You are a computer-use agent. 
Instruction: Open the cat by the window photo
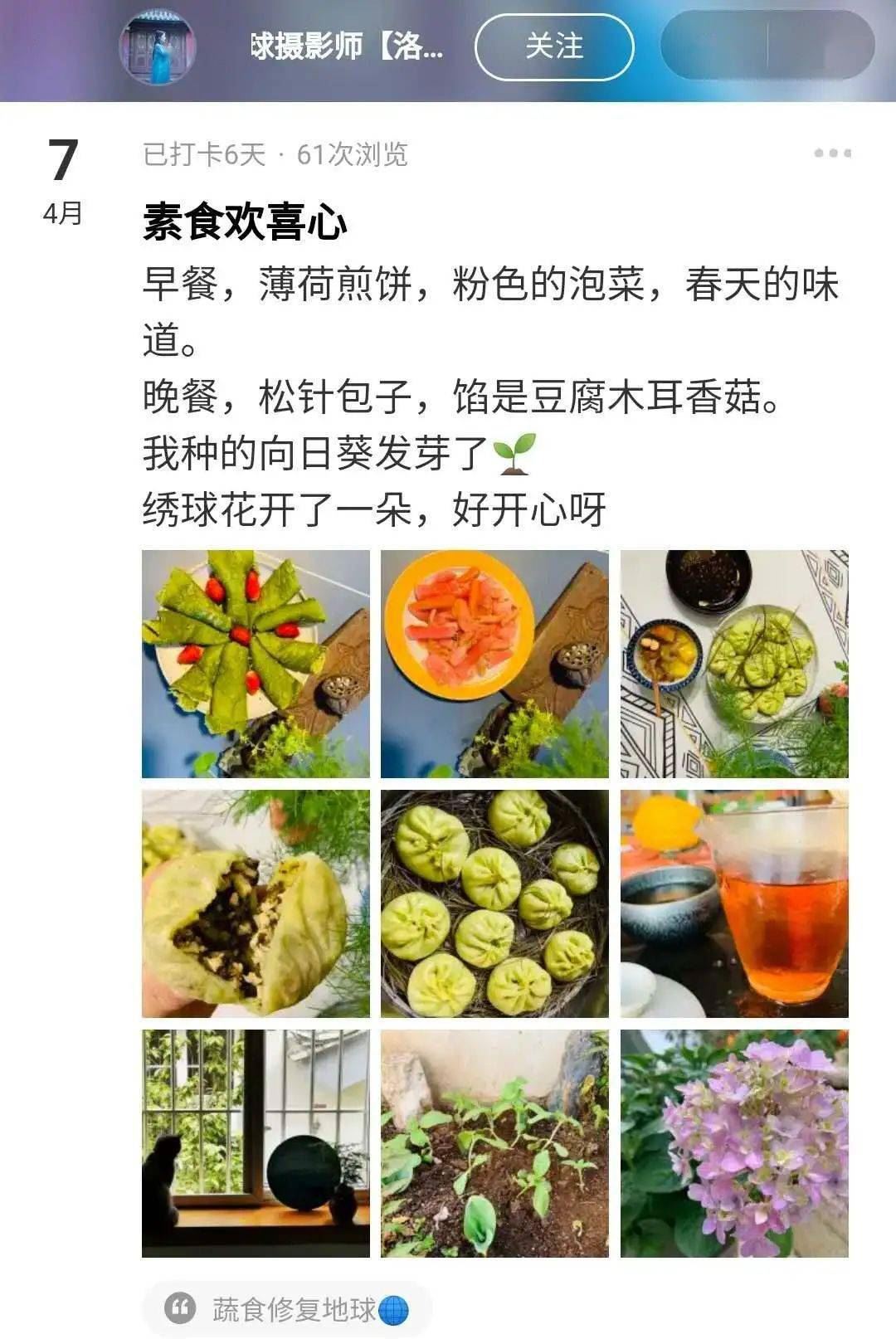256,1143
